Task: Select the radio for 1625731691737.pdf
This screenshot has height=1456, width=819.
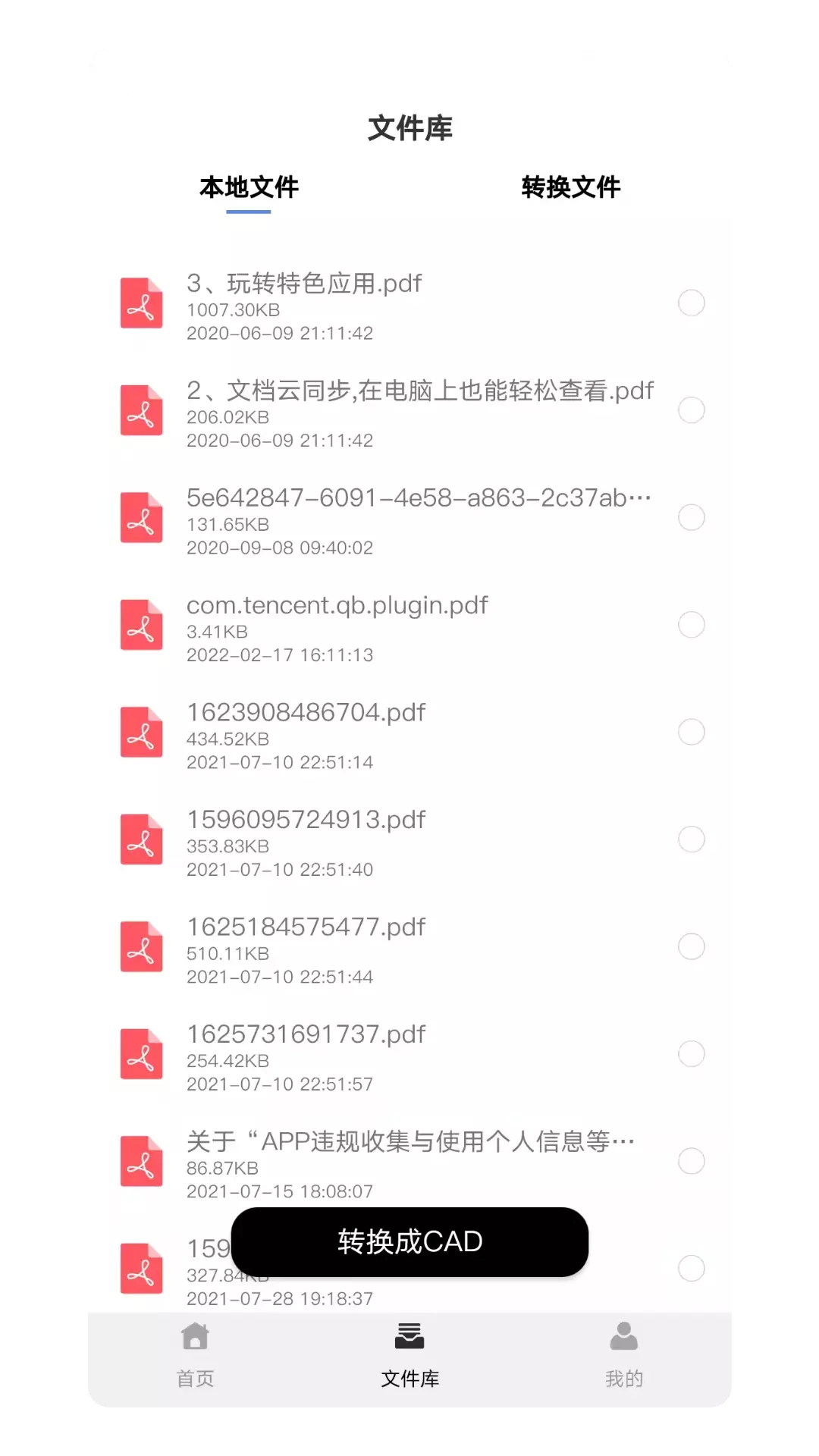Action: coord(691,1054)
